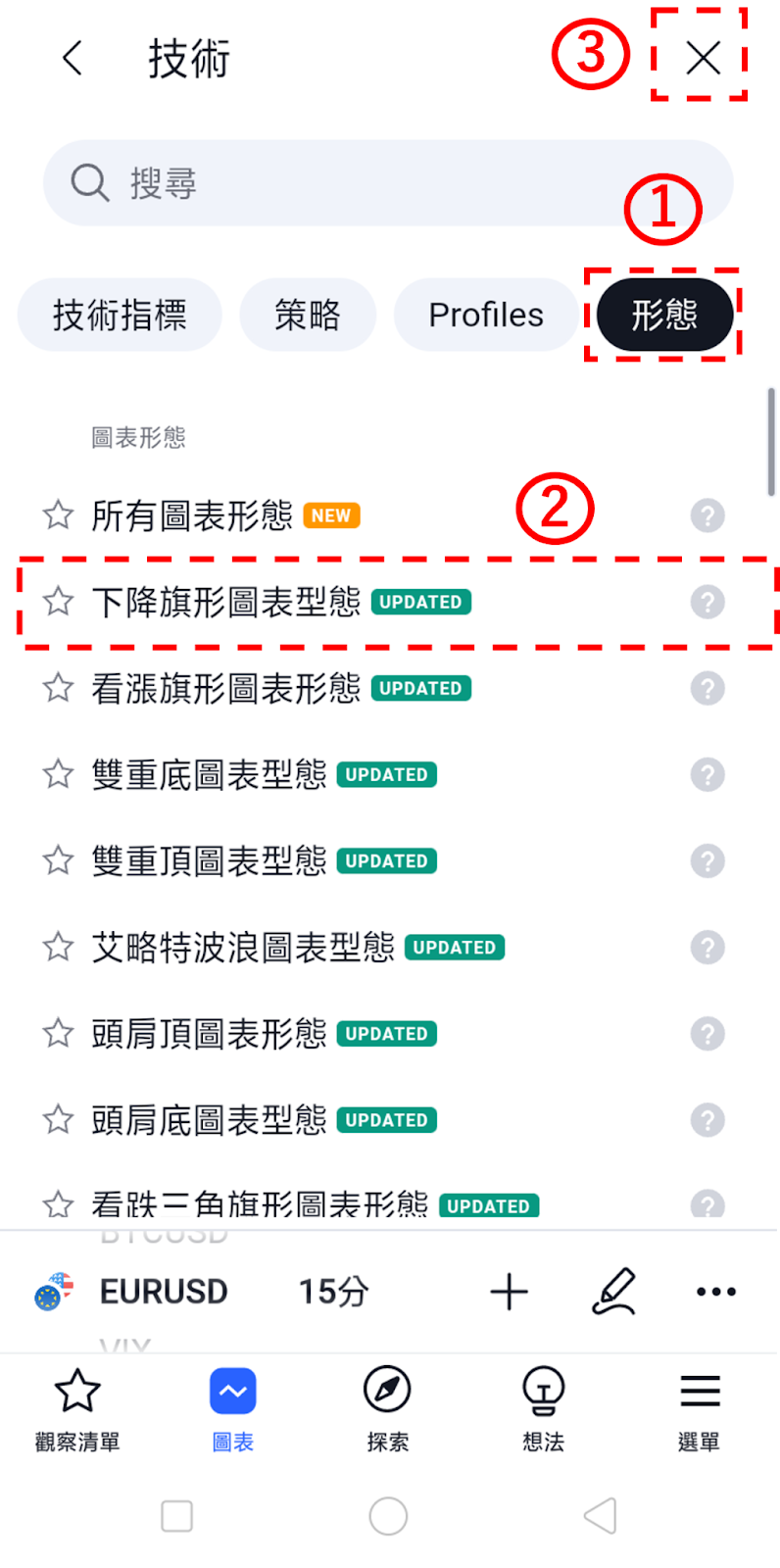Go back with the top-left arrow
The image size is (780, 1568).
click(x=72, y=58)
